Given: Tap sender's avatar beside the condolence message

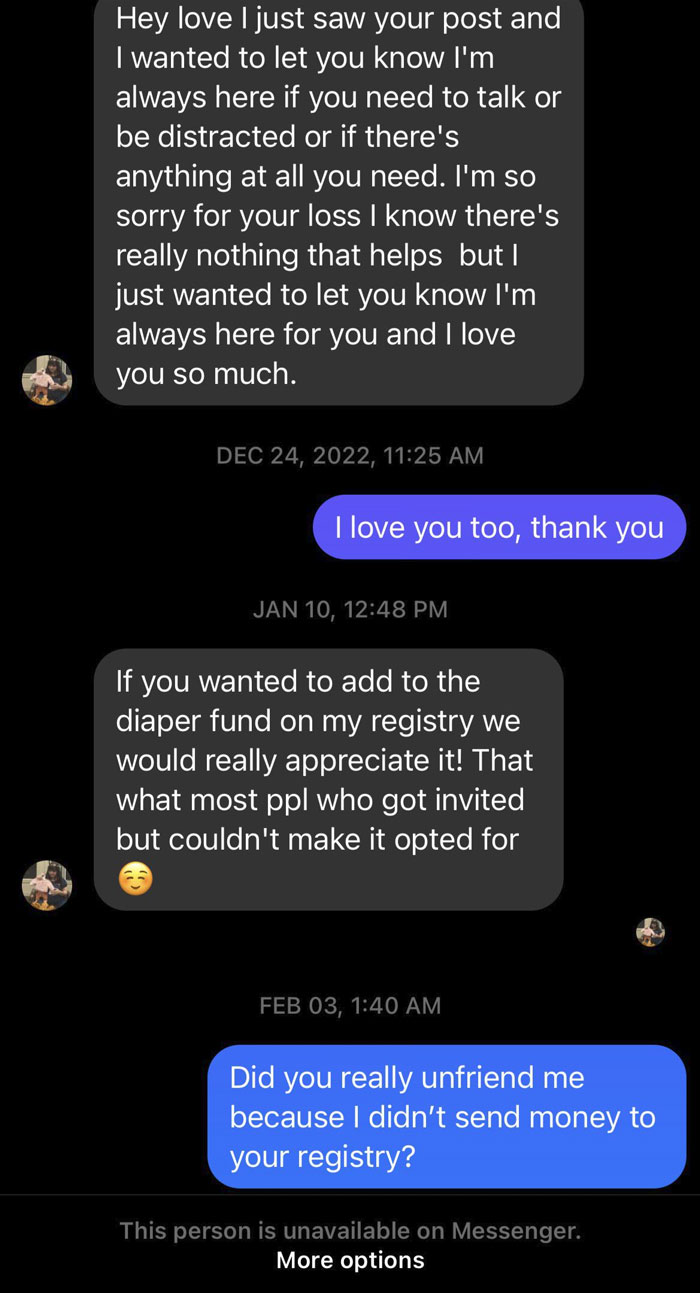Looking at the screenshot, I should click(47, 380).
